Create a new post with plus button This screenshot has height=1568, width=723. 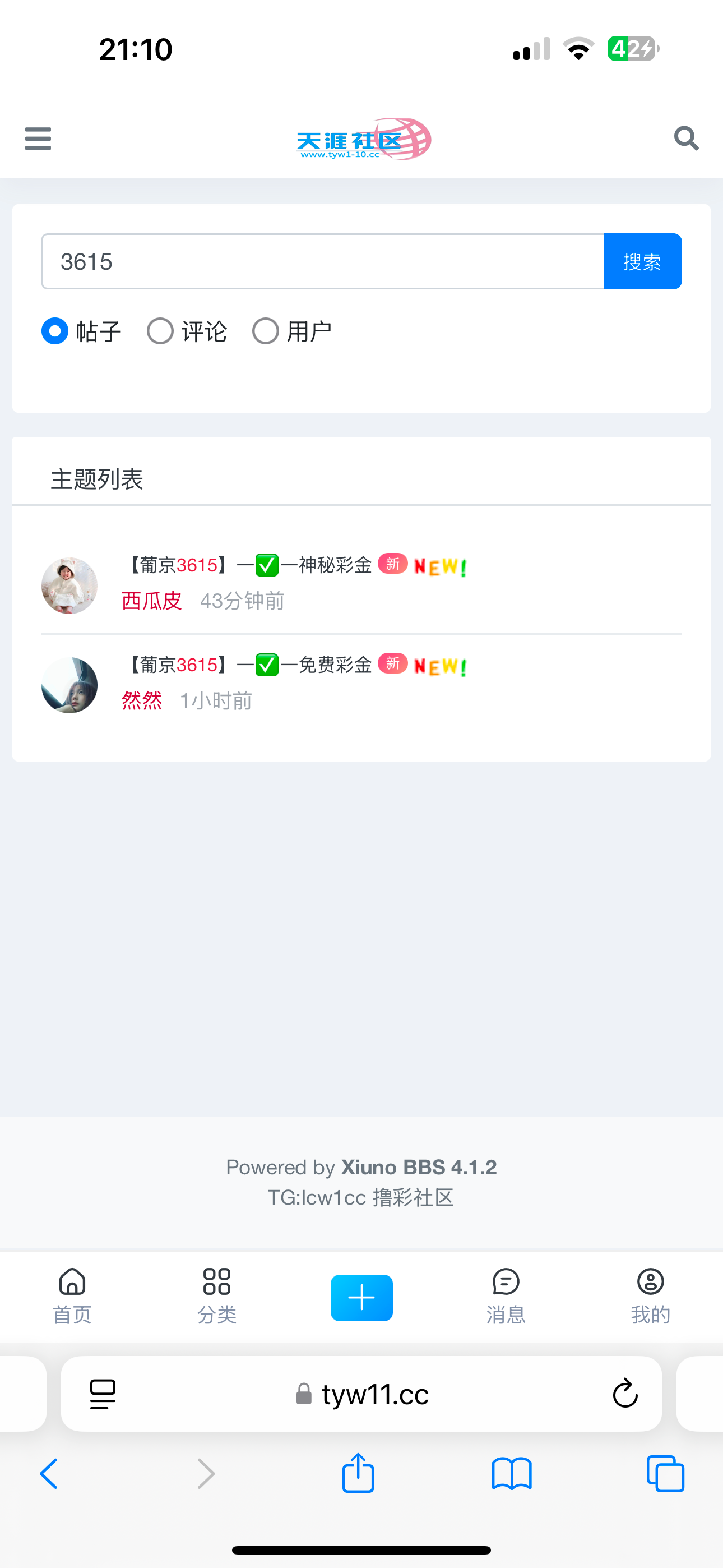click(361, 1298)
